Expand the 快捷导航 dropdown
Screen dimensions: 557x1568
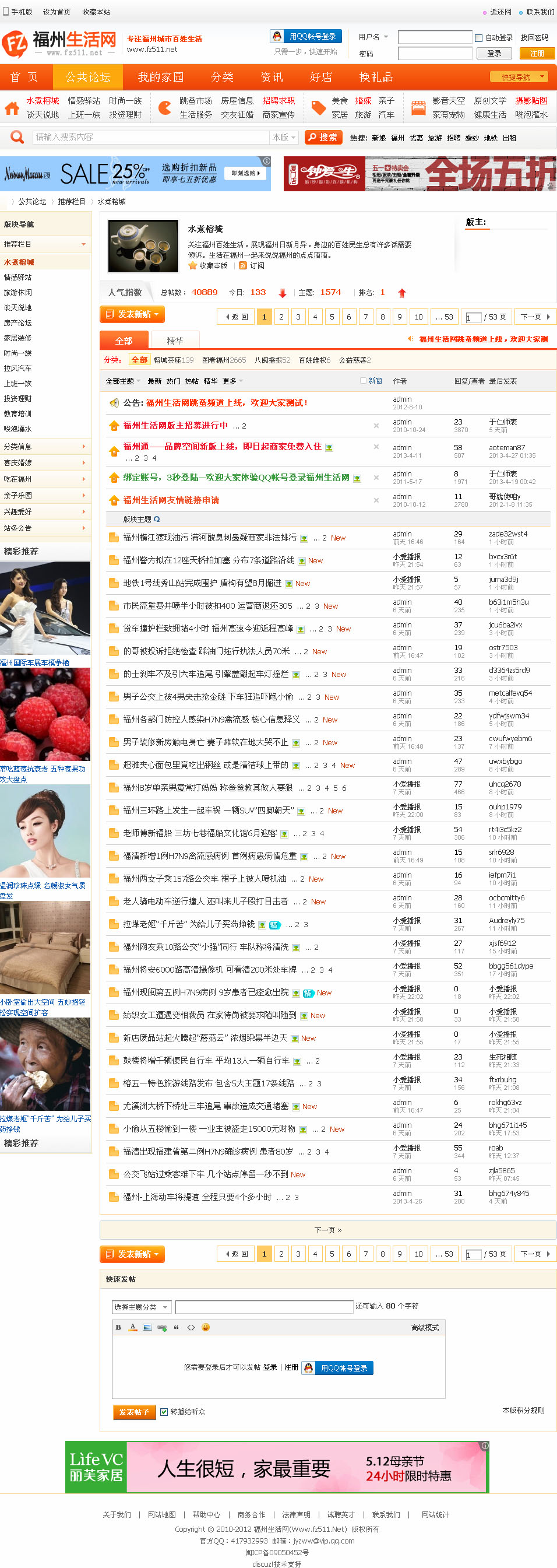519,78
